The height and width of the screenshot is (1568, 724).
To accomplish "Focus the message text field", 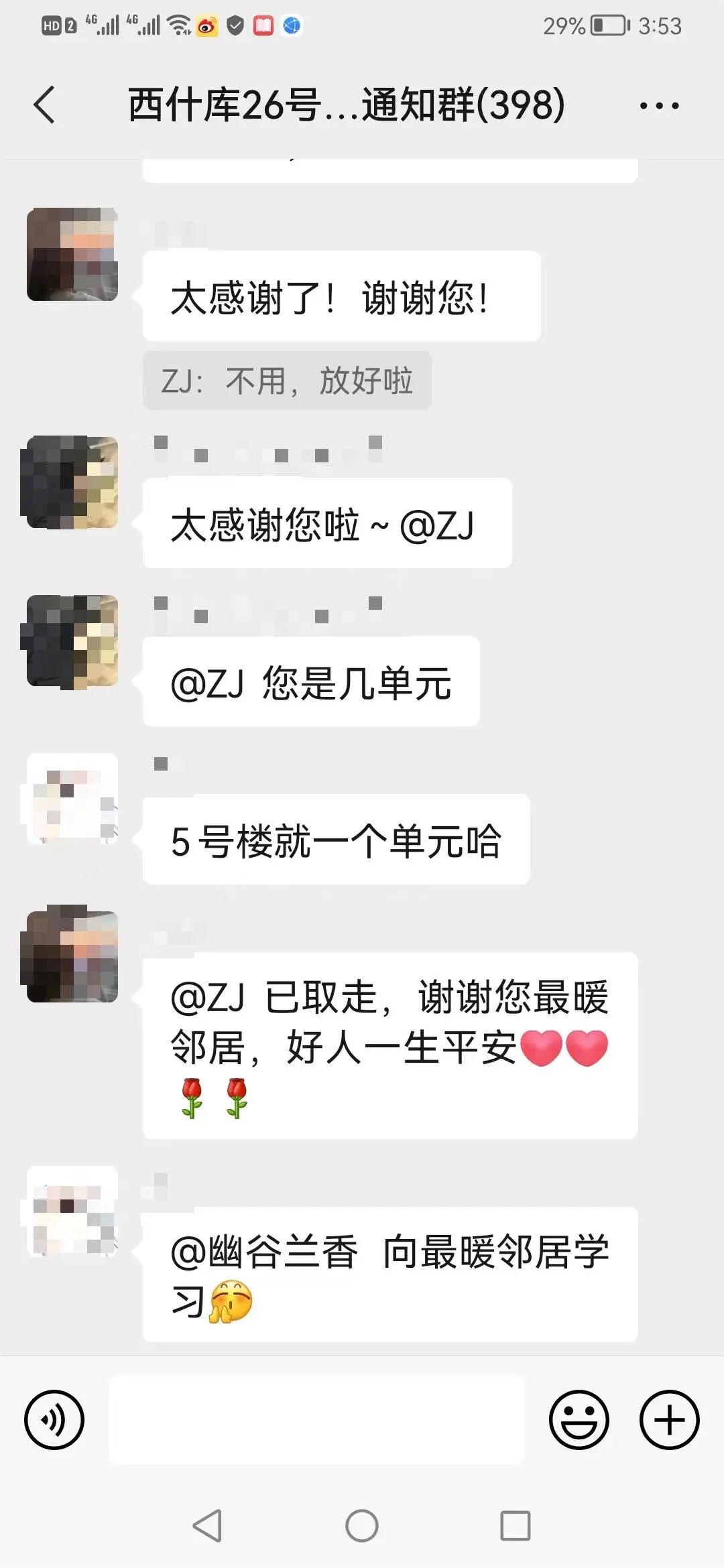I will [316, 1420].
